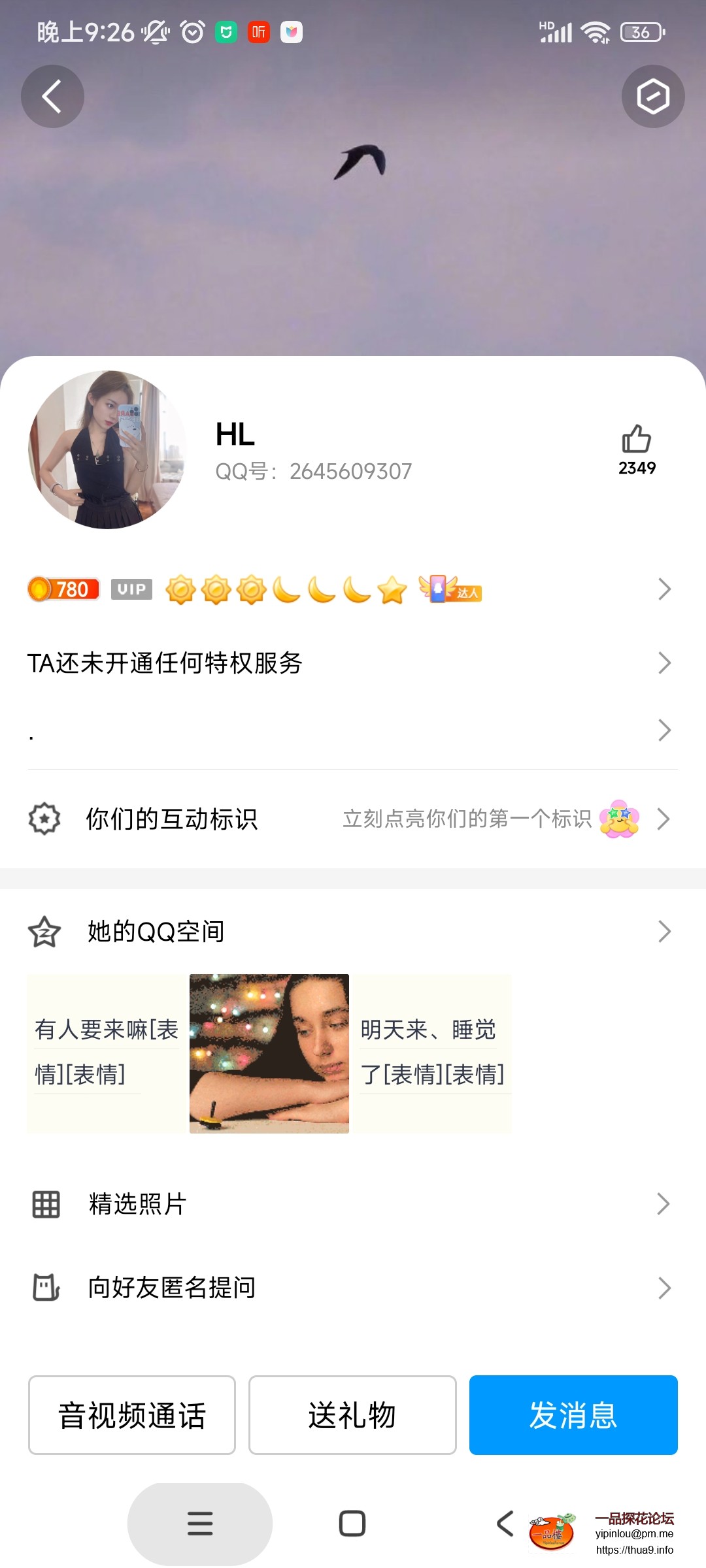Click the VIP badge
Screen dimensions: 706x1568
click(x=131, y=589)
